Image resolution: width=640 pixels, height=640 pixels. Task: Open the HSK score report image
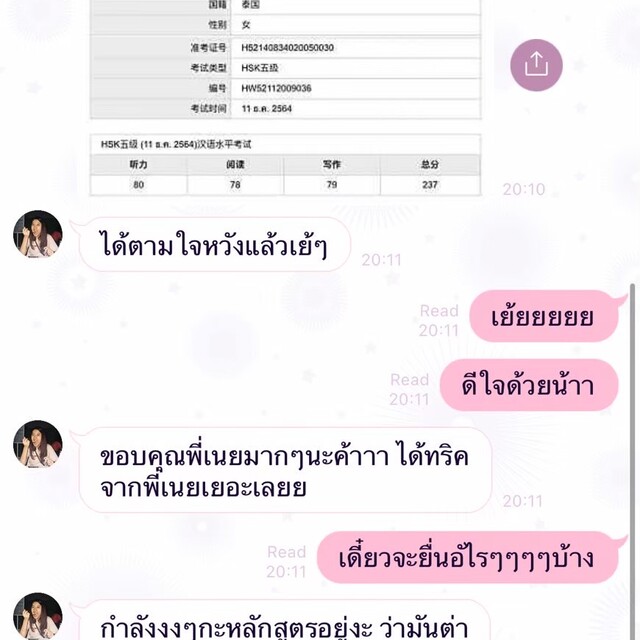(285, 100)
